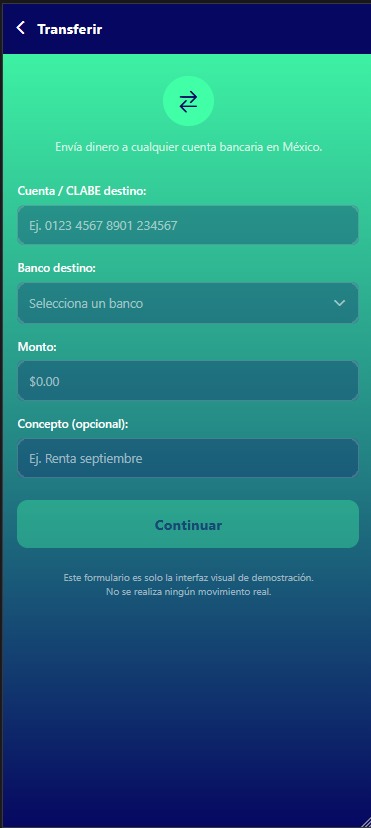
Task: Go back from the Transferir screen
Action: (x=21, y=28)
